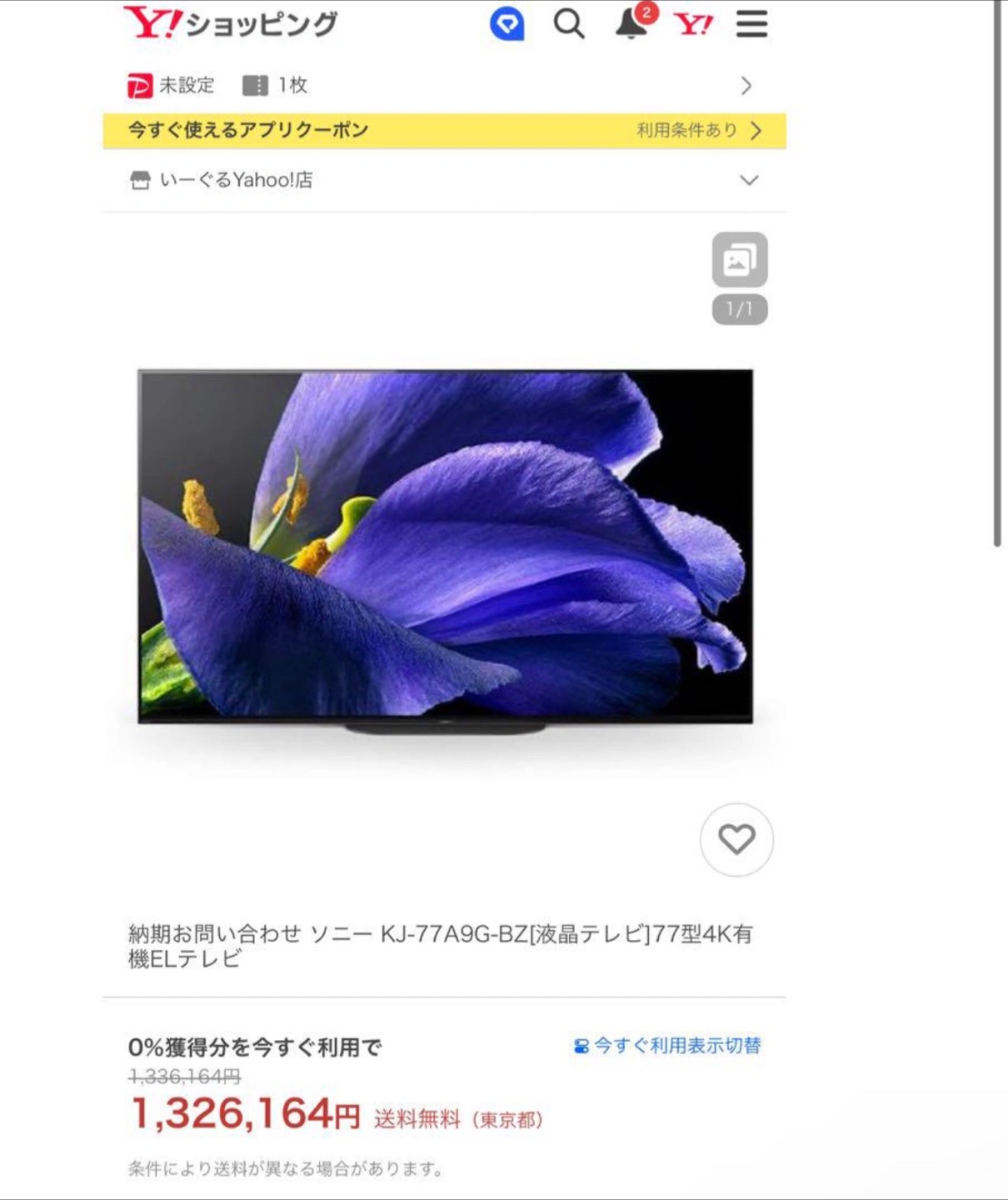The image size is (1008, 1200).
Task: Open the PayPay and coupon settings row
Action: 444,86
